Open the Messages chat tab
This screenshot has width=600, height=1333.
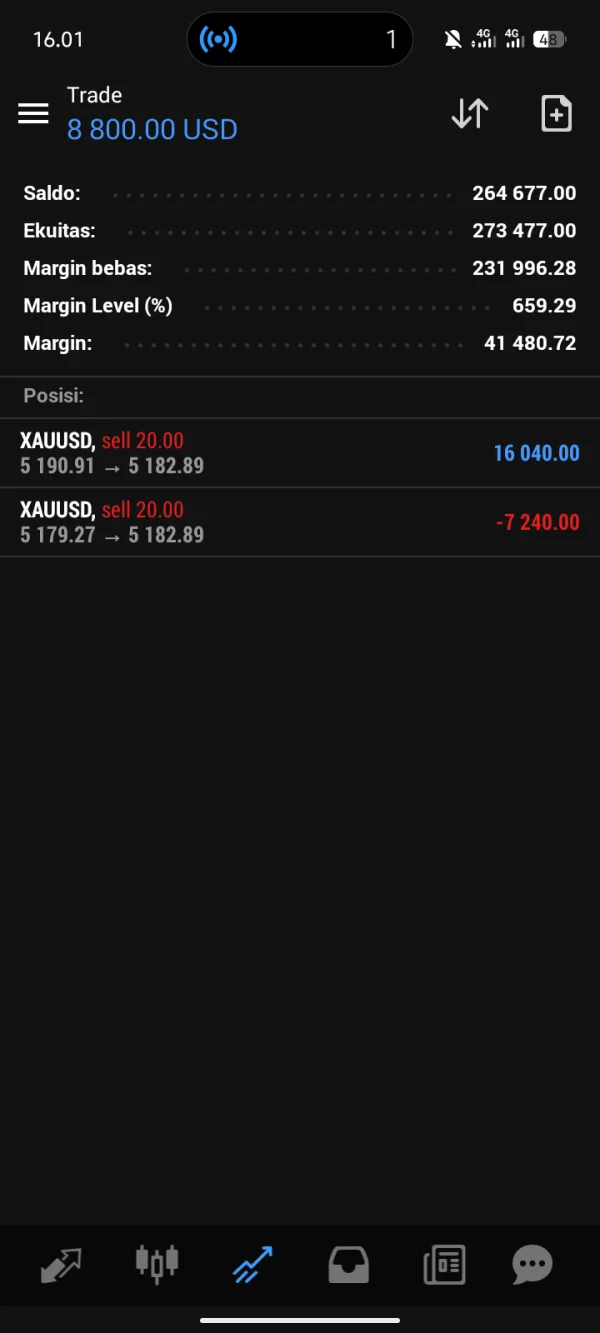532,1265
